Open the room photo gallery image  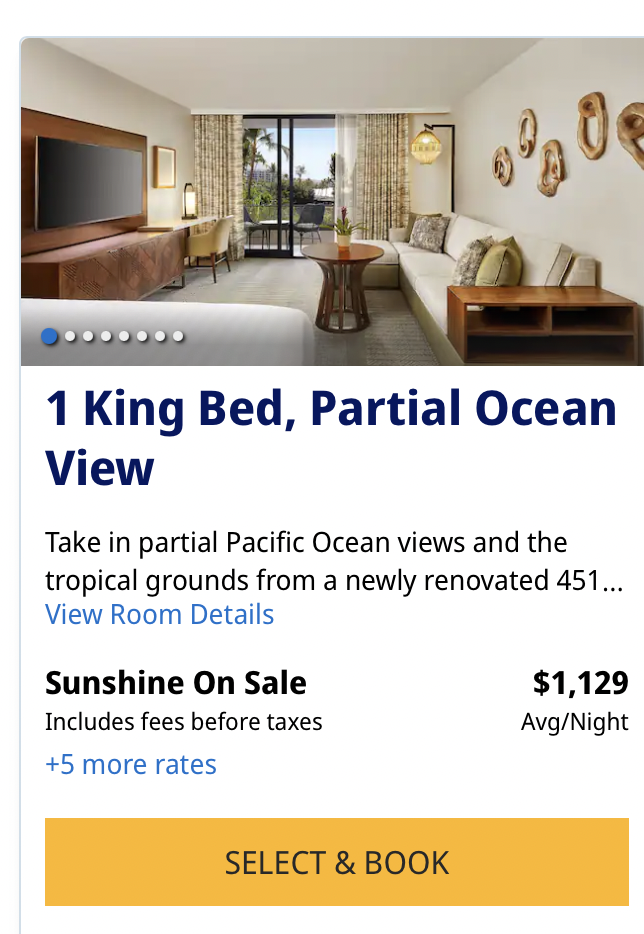coord(332,200)
